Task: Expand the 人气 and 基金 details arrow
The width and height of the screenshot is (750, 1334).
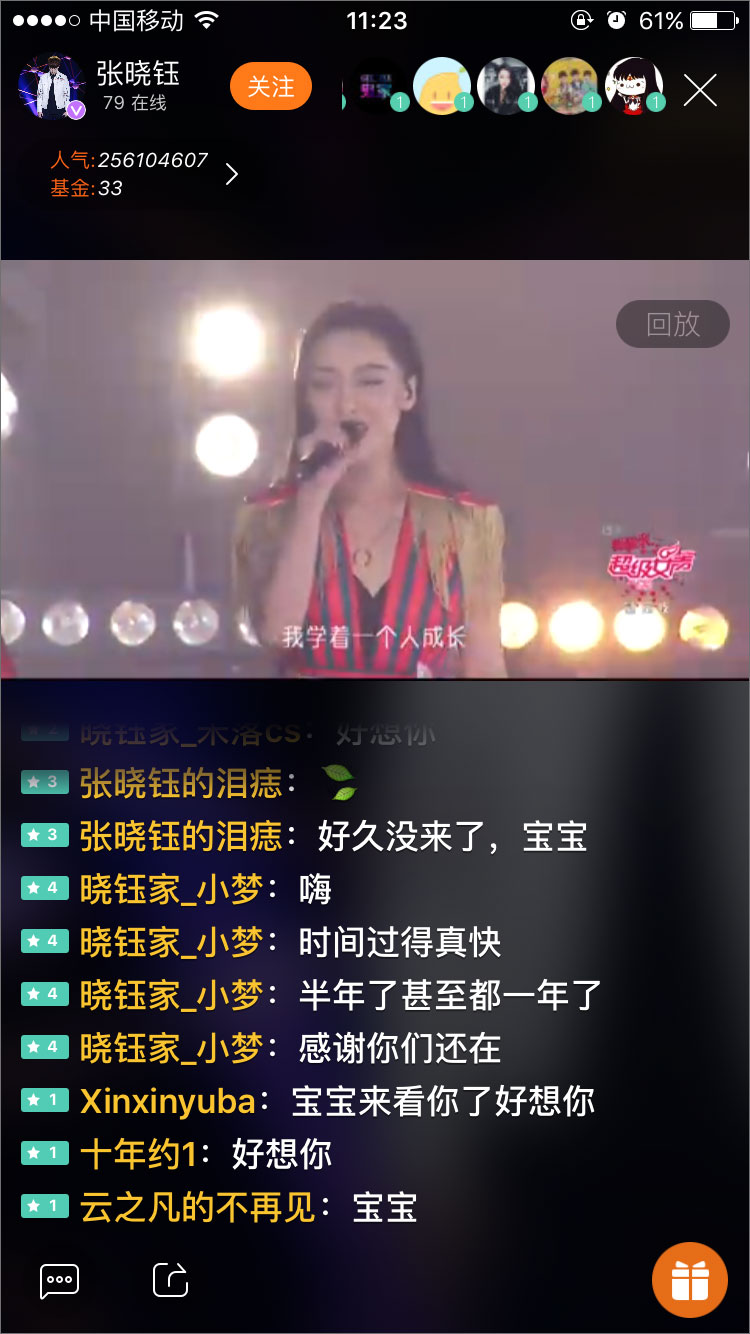Action: click(232, 174)
